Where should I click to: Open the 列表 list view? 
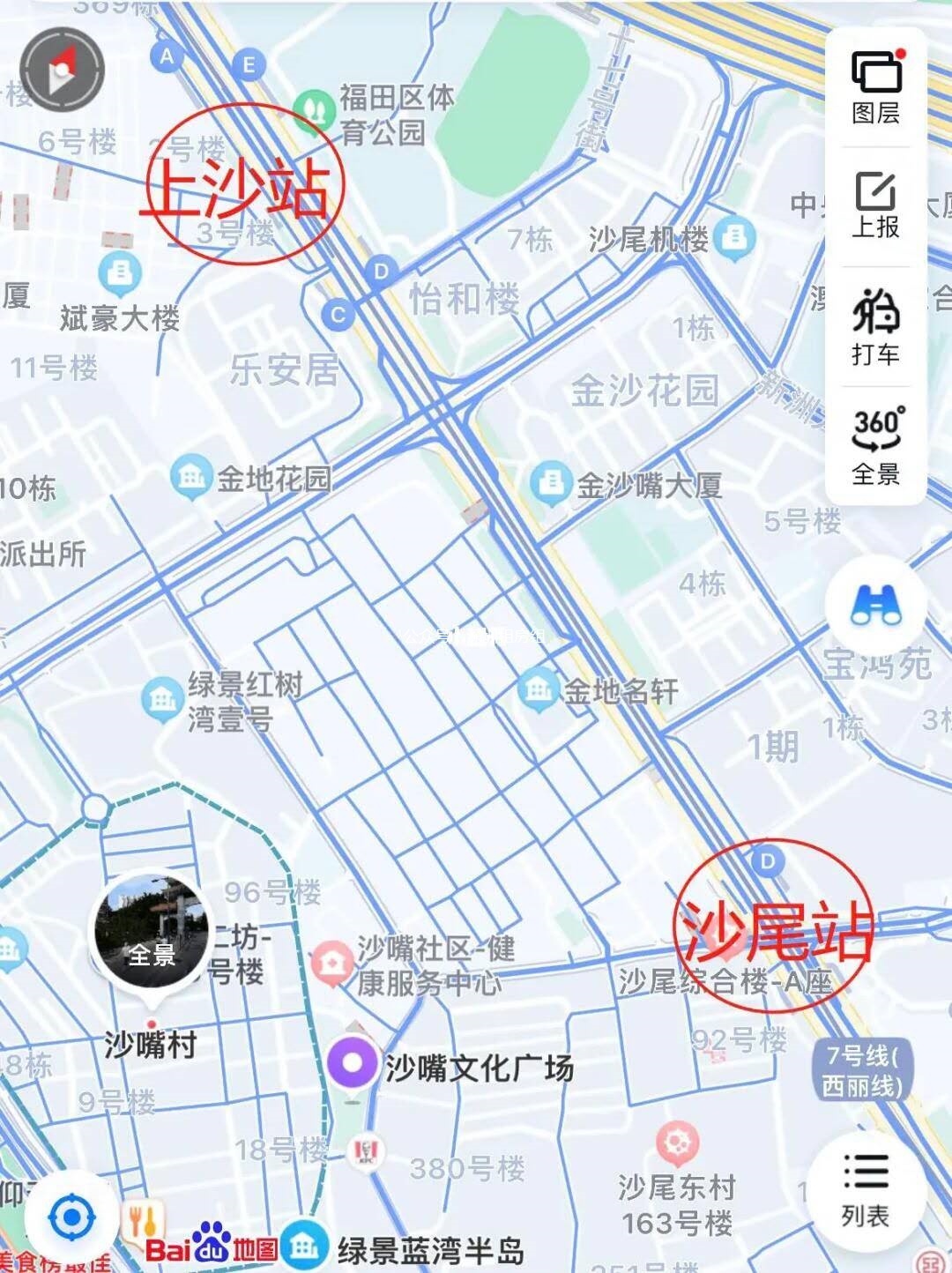(x=865, y=1190)
